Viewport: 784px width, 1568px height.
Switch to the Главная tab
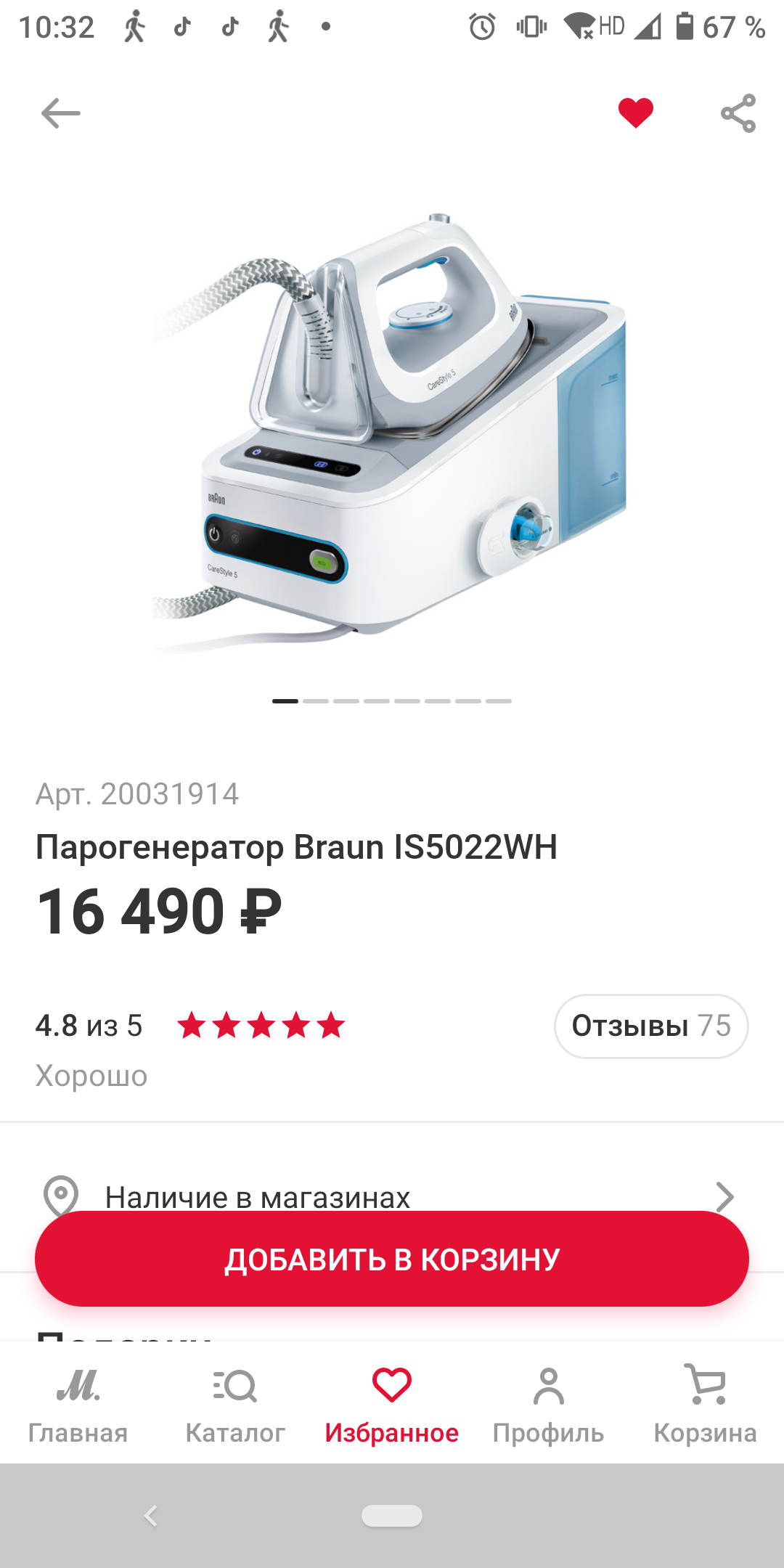(x=78, y=1405)
